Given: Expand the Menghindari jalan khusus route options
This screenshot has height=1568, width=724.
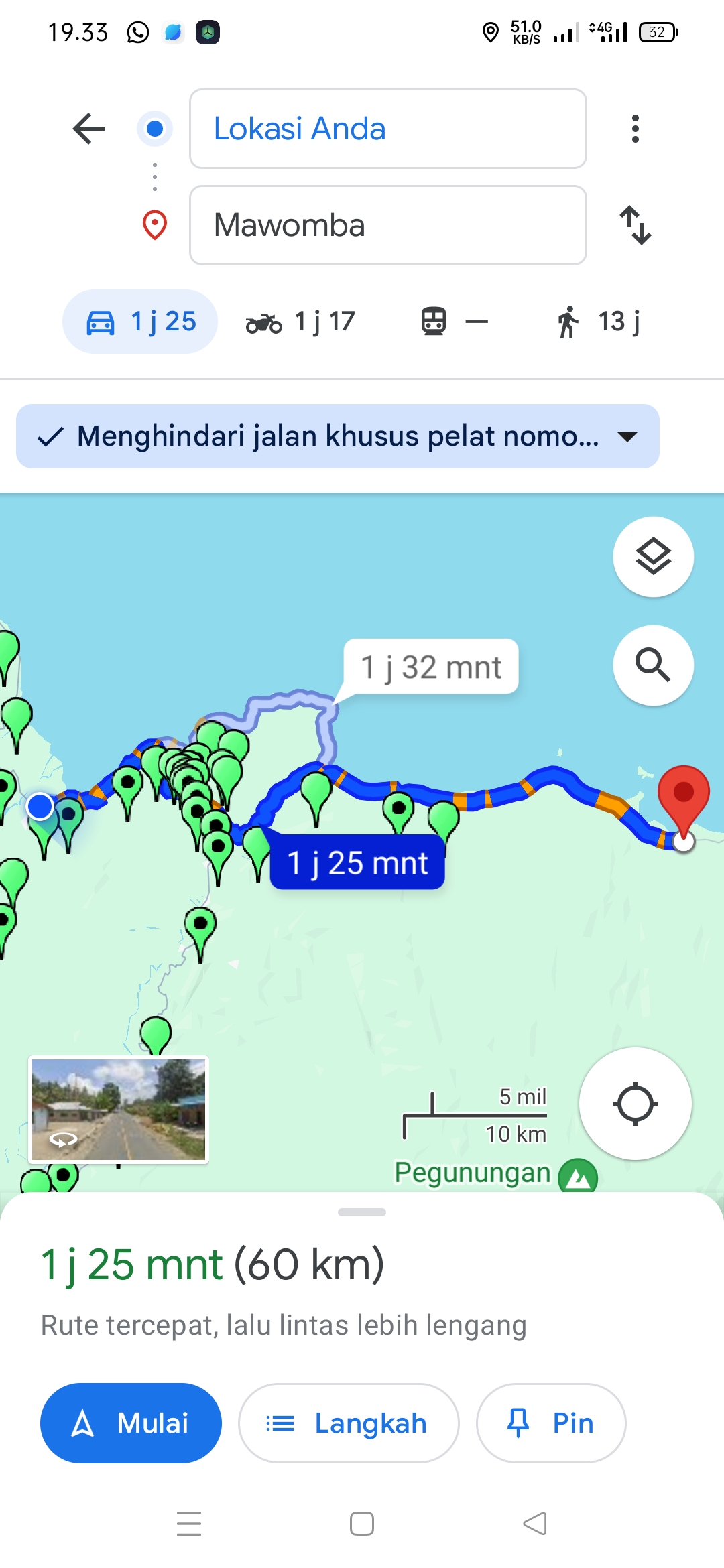Looking at the screenshot, I should (x=338, y=436).
